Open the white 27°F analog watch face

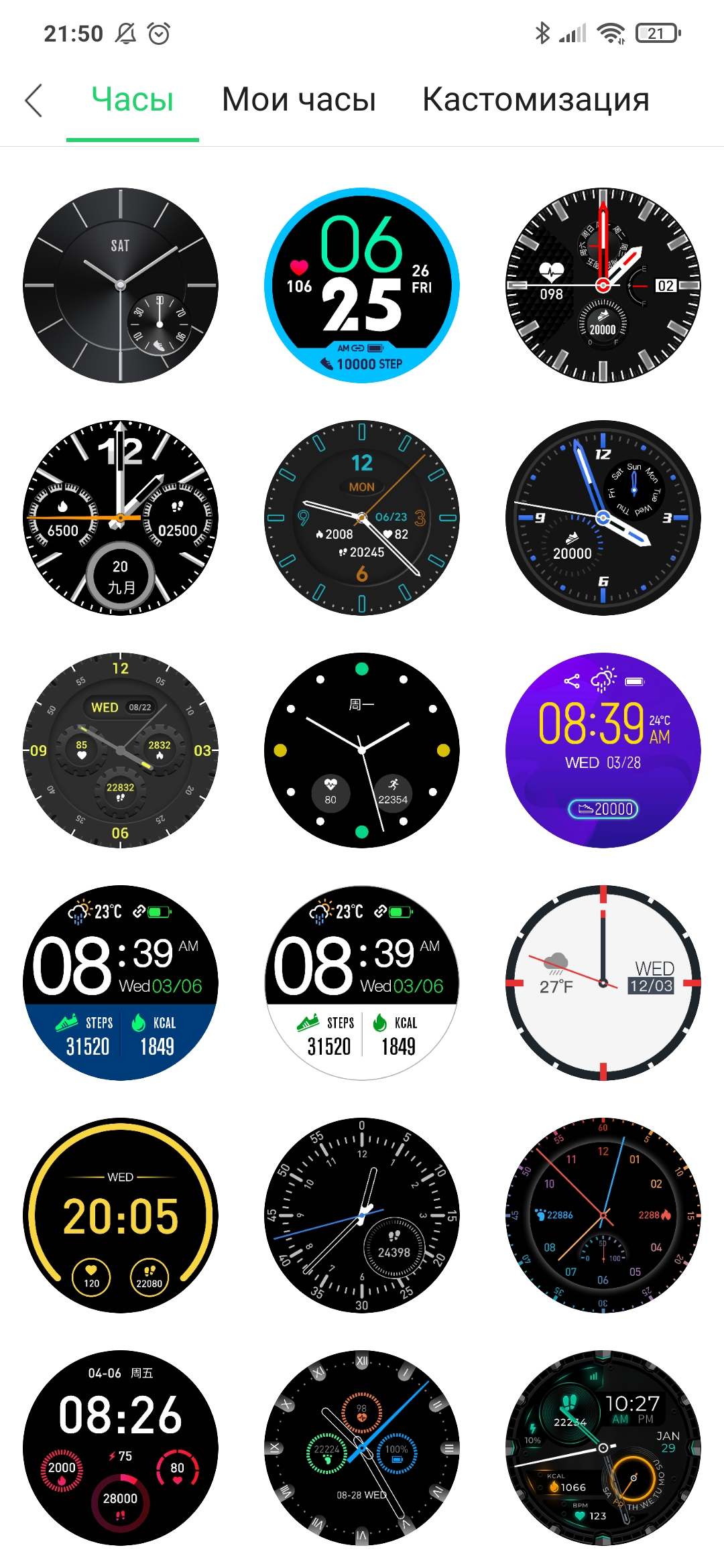click(x=603, y=983)
